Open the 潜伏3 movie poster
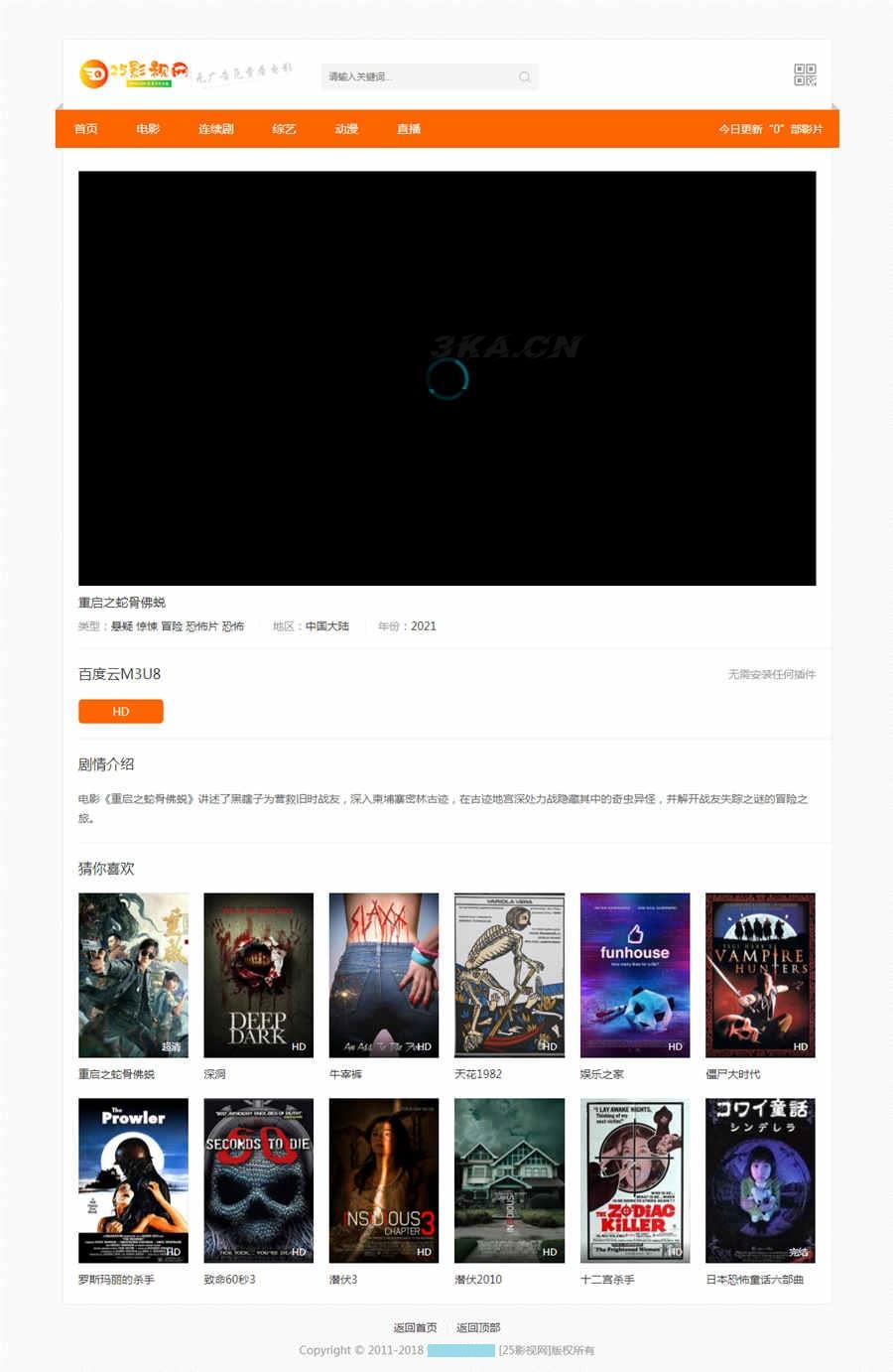The image size is (893, 1372). pyautogui.click(x=384, y=1180)
